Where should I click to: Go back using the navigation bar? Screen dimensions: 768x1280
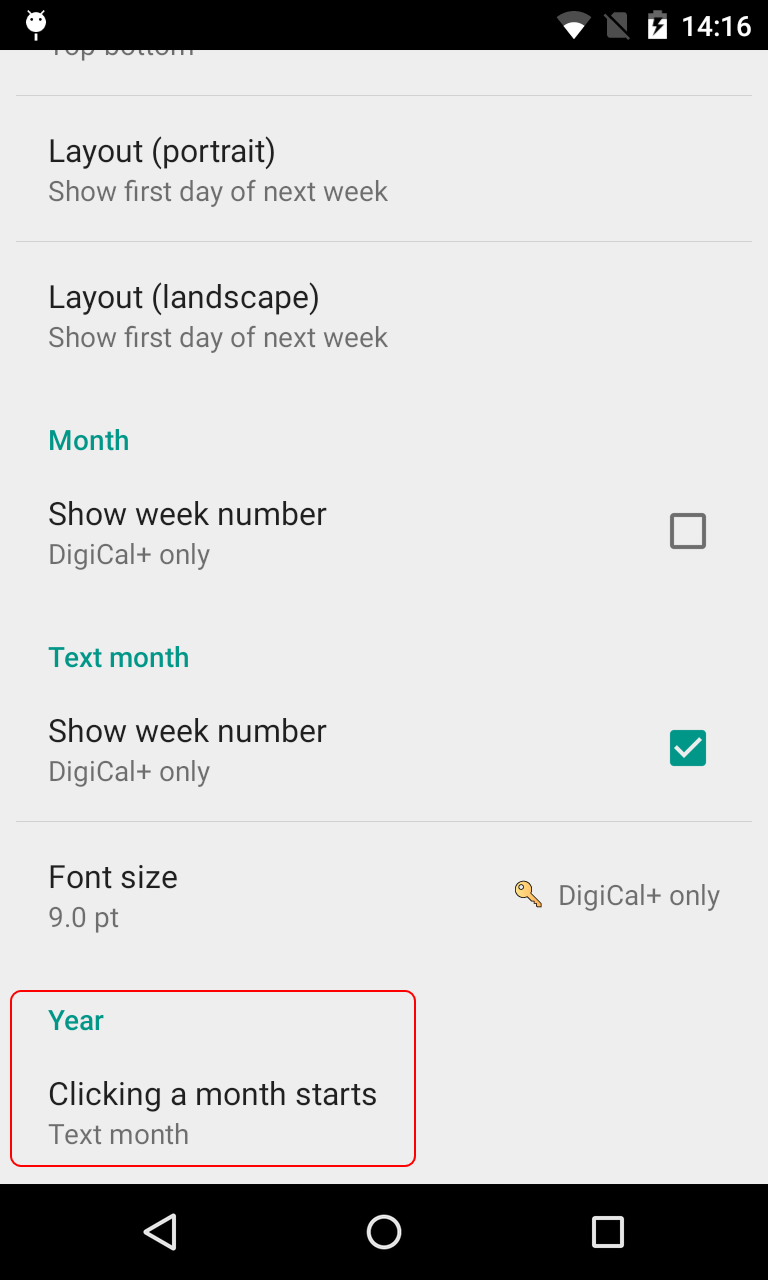160,1232
